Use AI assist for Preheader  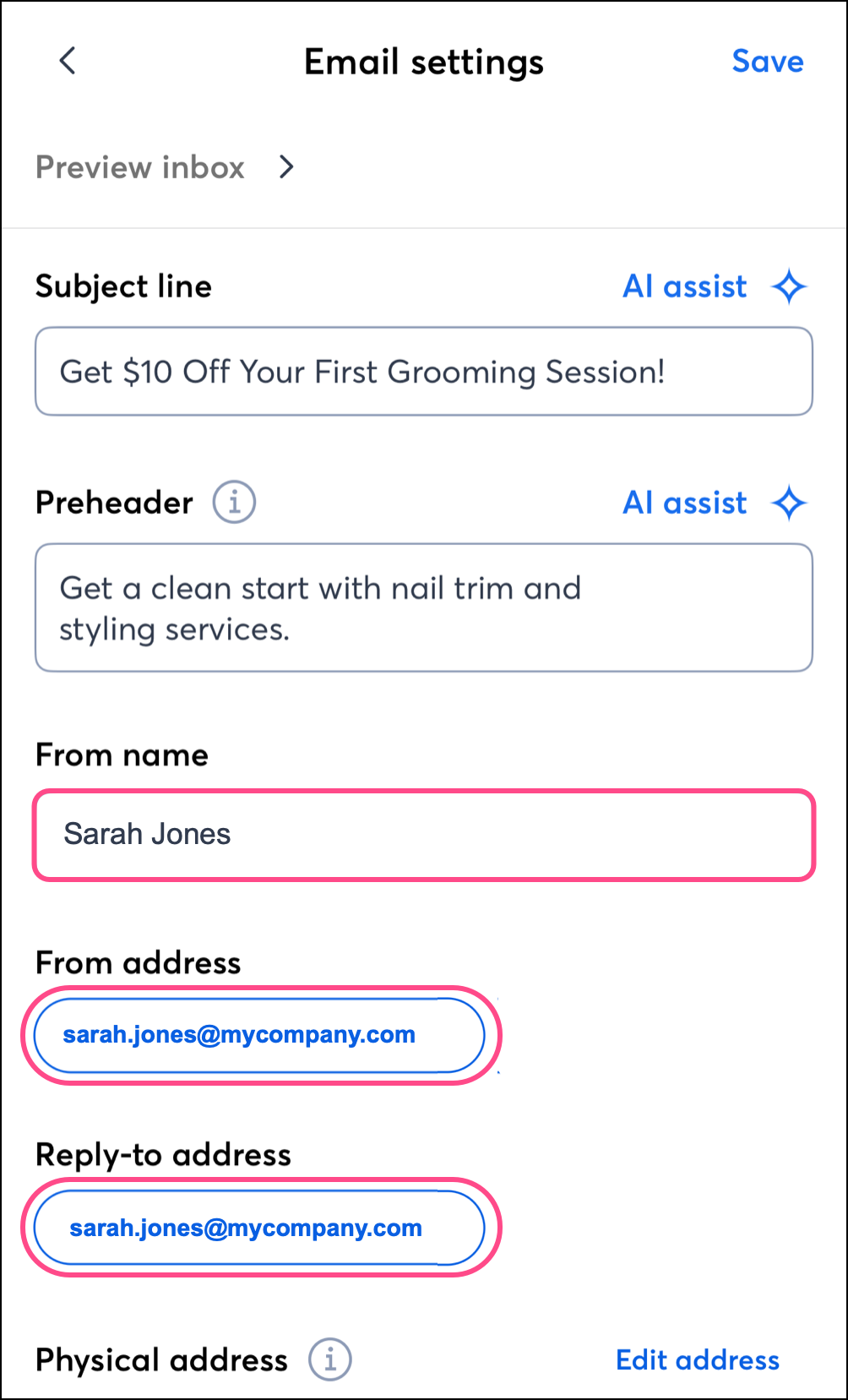714,503
